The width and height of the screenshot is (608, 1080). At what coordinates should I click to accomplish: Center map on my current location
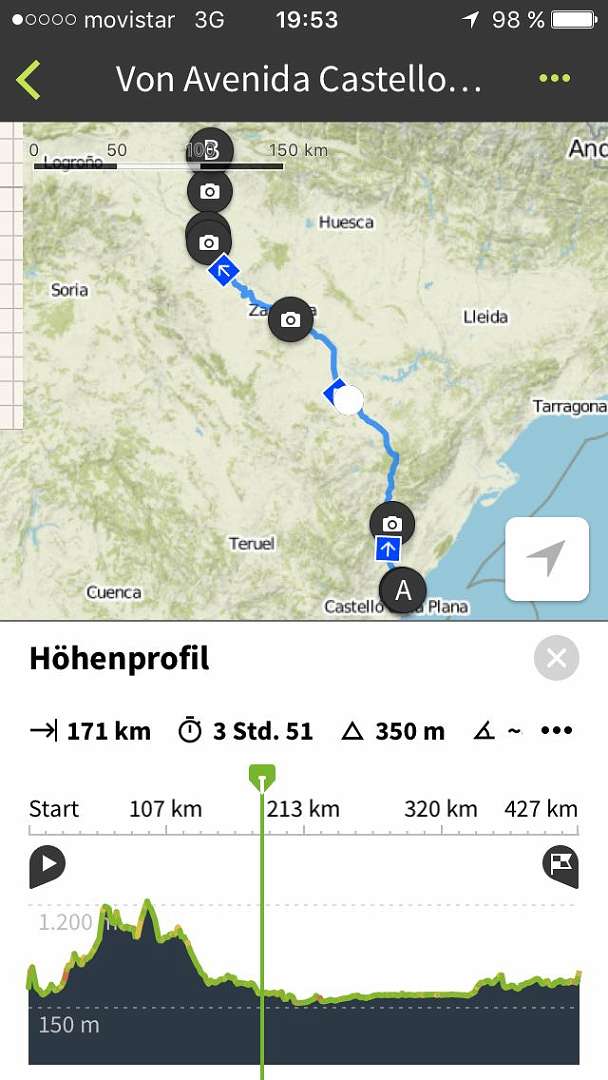547,558
